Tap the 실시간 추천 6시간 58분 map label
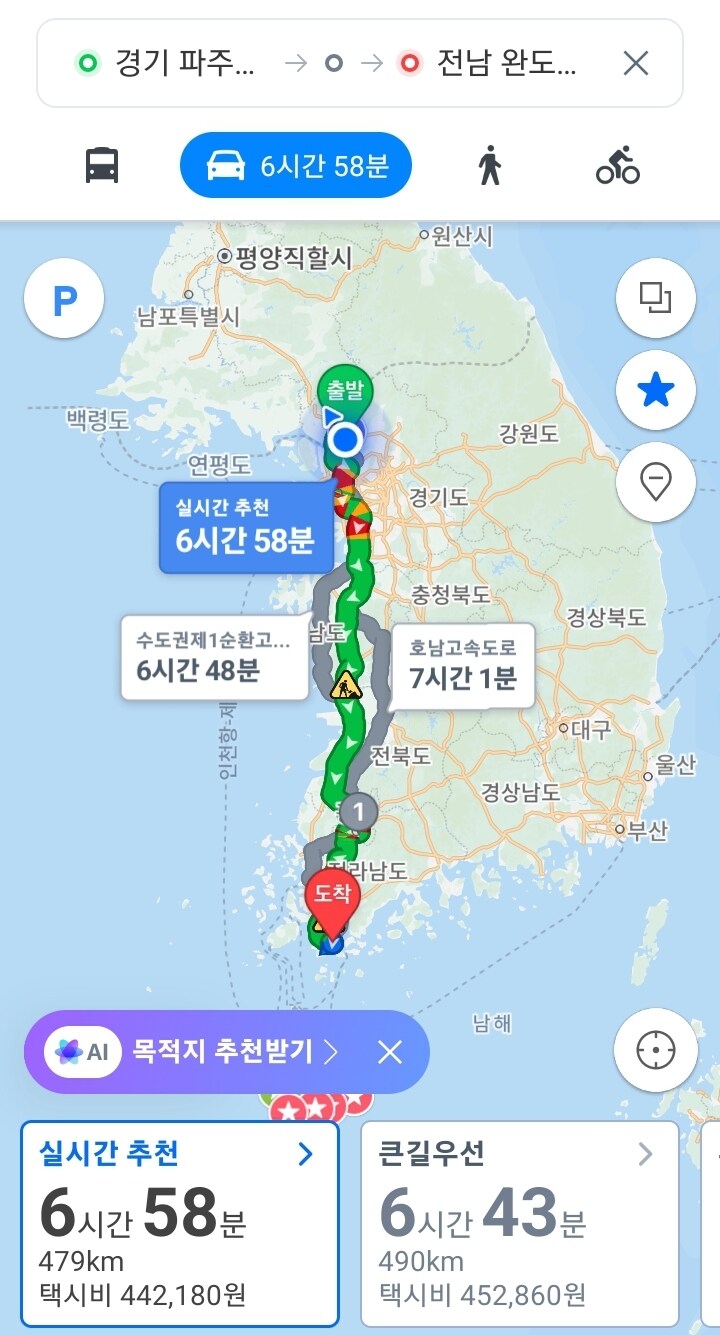 point(246,528)
